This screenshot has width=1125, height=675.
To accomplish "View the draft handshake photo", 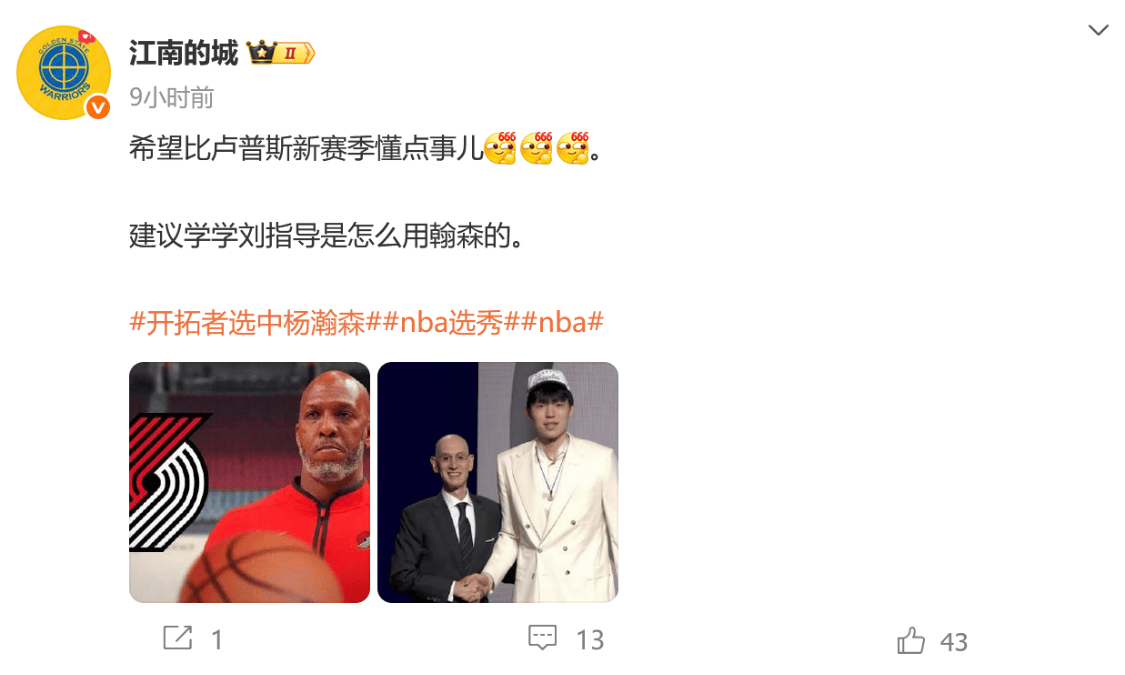I will tap(497, 482).
